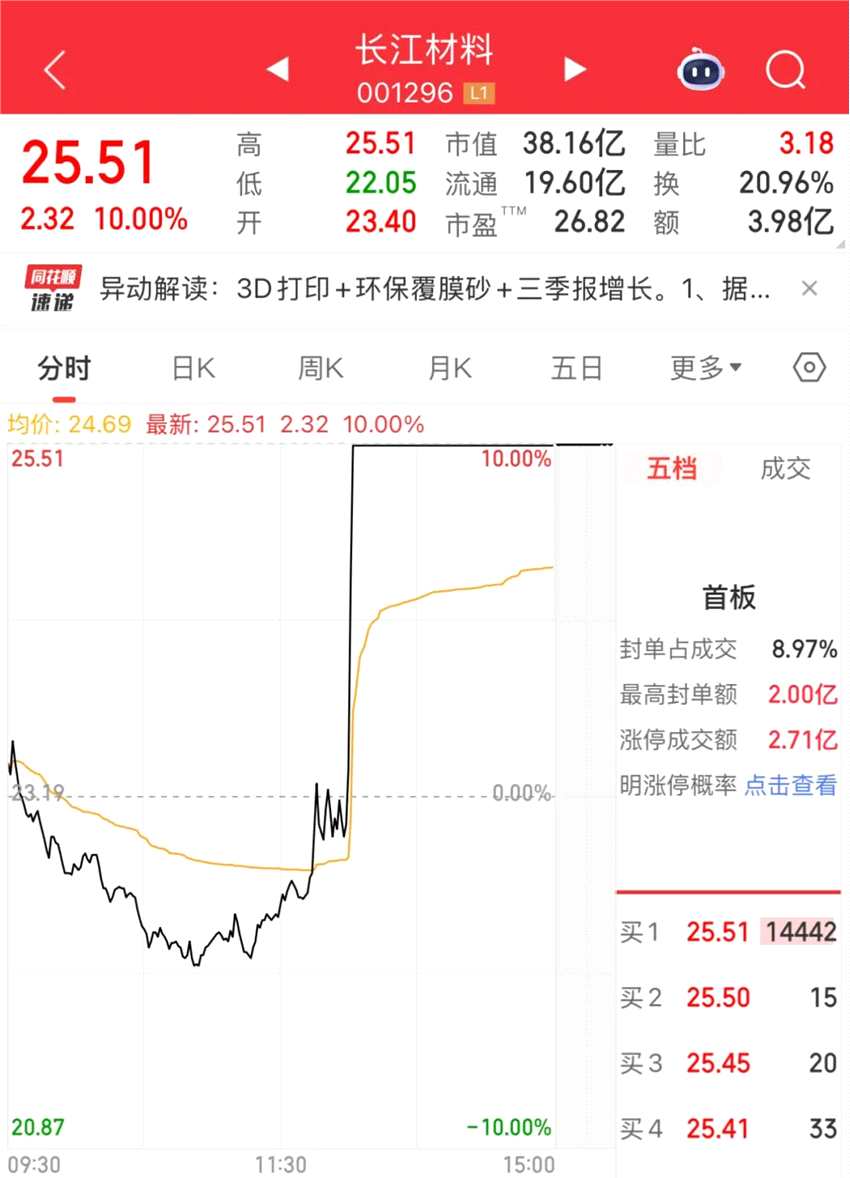The width and height of the screenshot is (850, 1178).
Task: Switch to the previous stock
Action: pyautogui.click(x=277, y=69)
